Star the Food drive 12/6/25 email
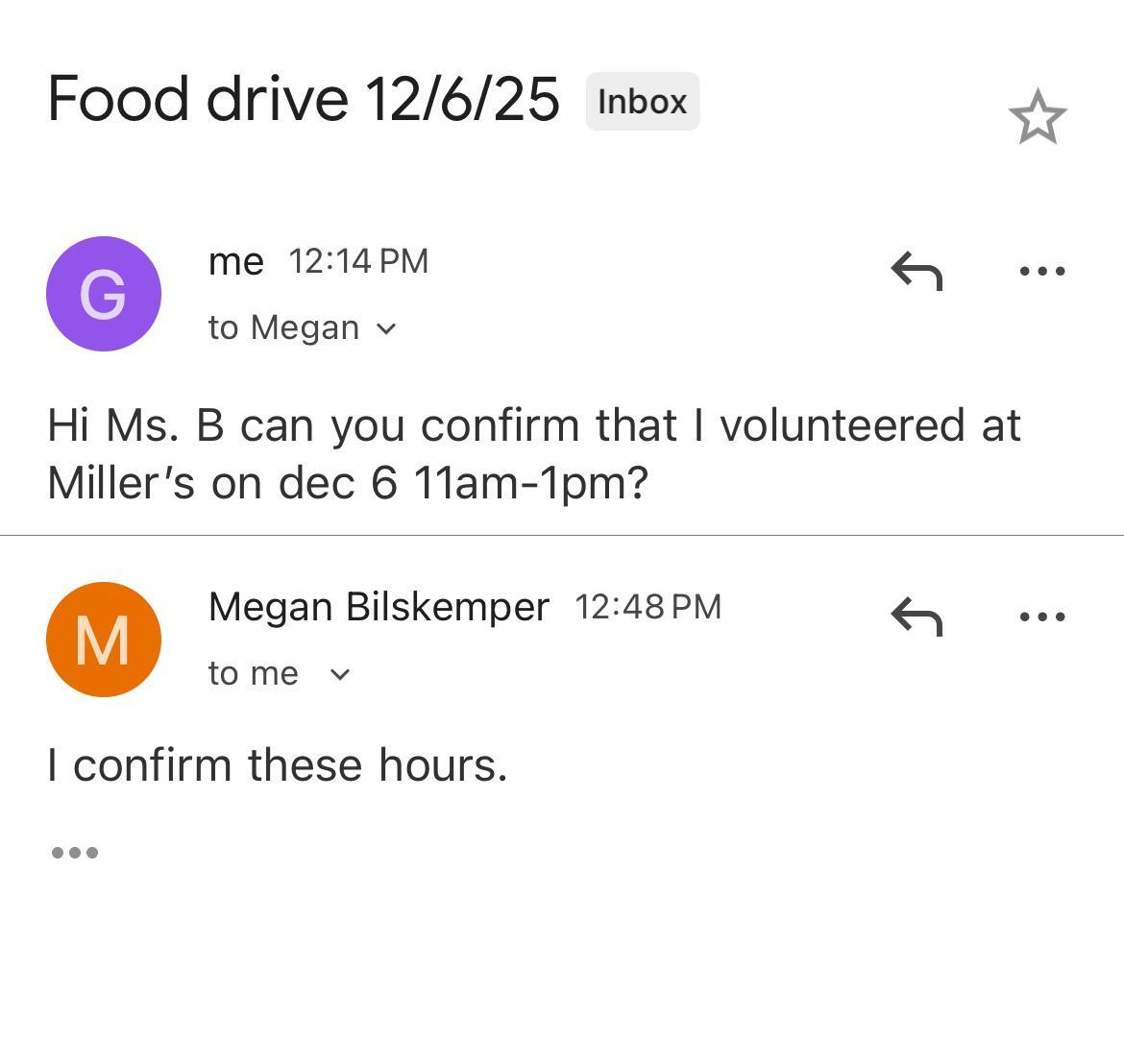Screen dimensions: 1124x1064 click(x=1038, y=117)
